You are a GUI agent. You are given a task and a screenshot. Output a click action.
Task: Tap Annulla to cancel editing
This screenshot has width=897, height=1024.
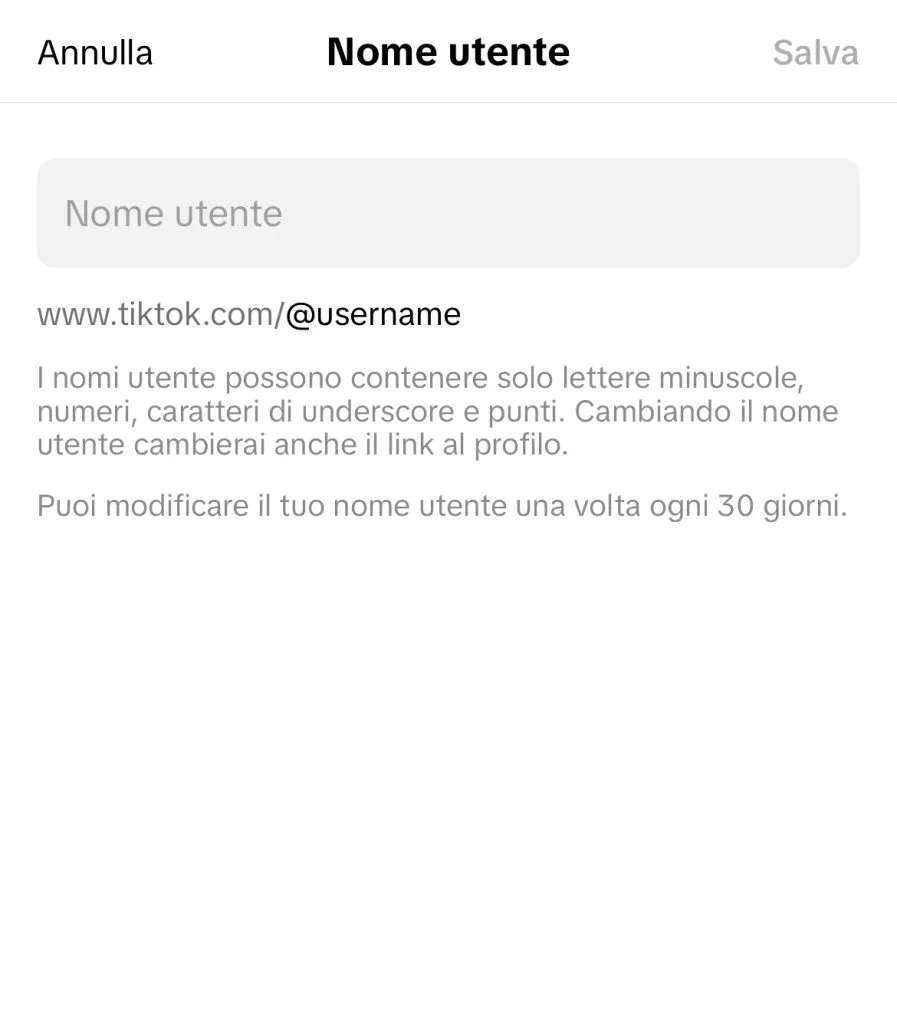[x=95, y=52]
